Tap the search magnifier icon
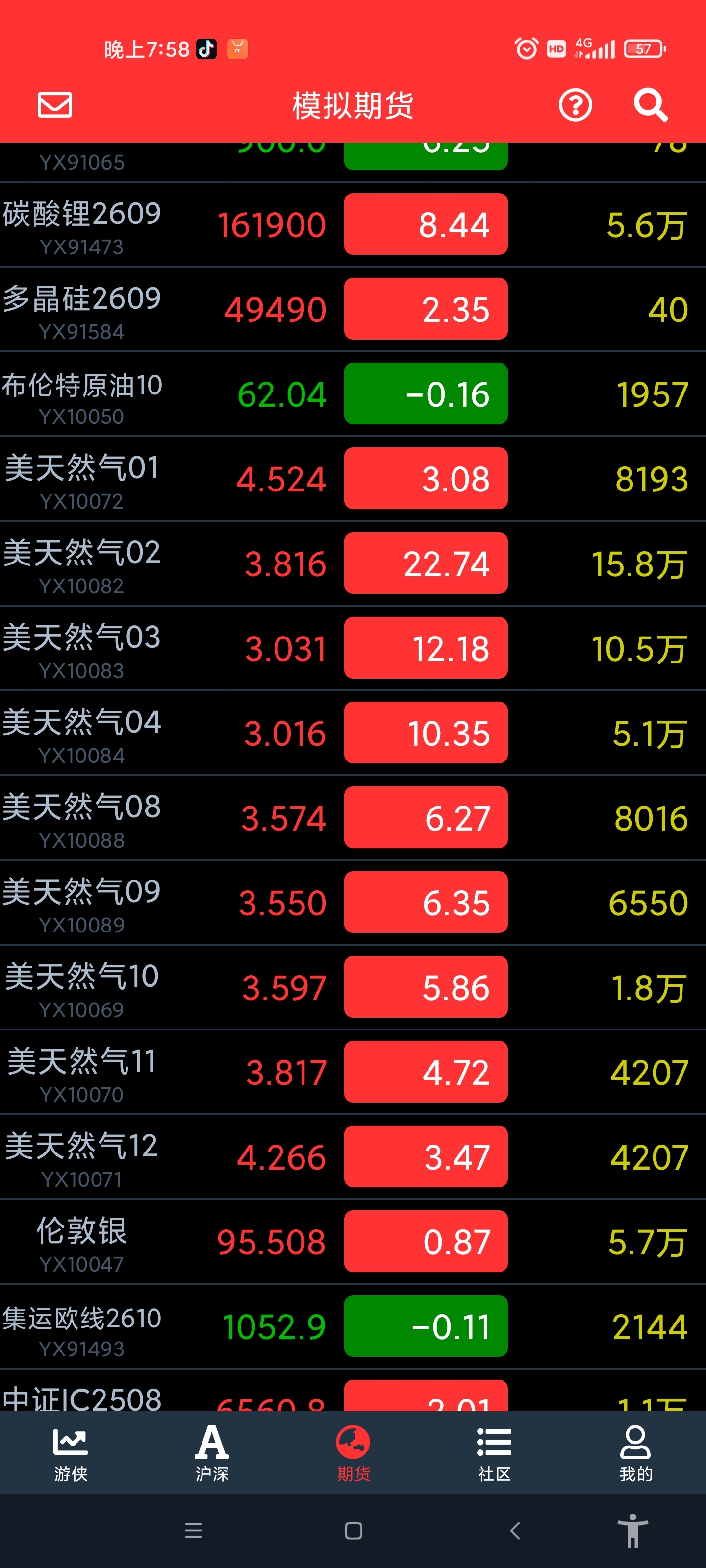The height and width of the screenshot is (1568, 706). point(650,105)
